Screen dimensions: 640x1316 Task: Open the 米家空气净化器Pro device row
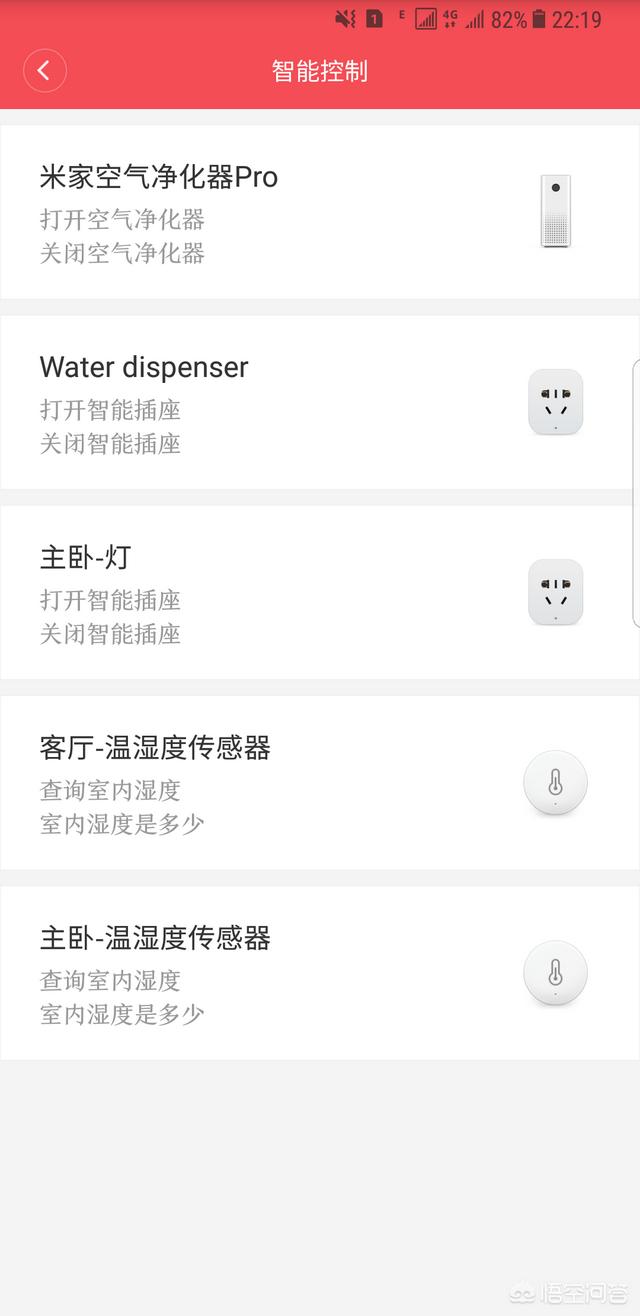(x=320, y=212)
